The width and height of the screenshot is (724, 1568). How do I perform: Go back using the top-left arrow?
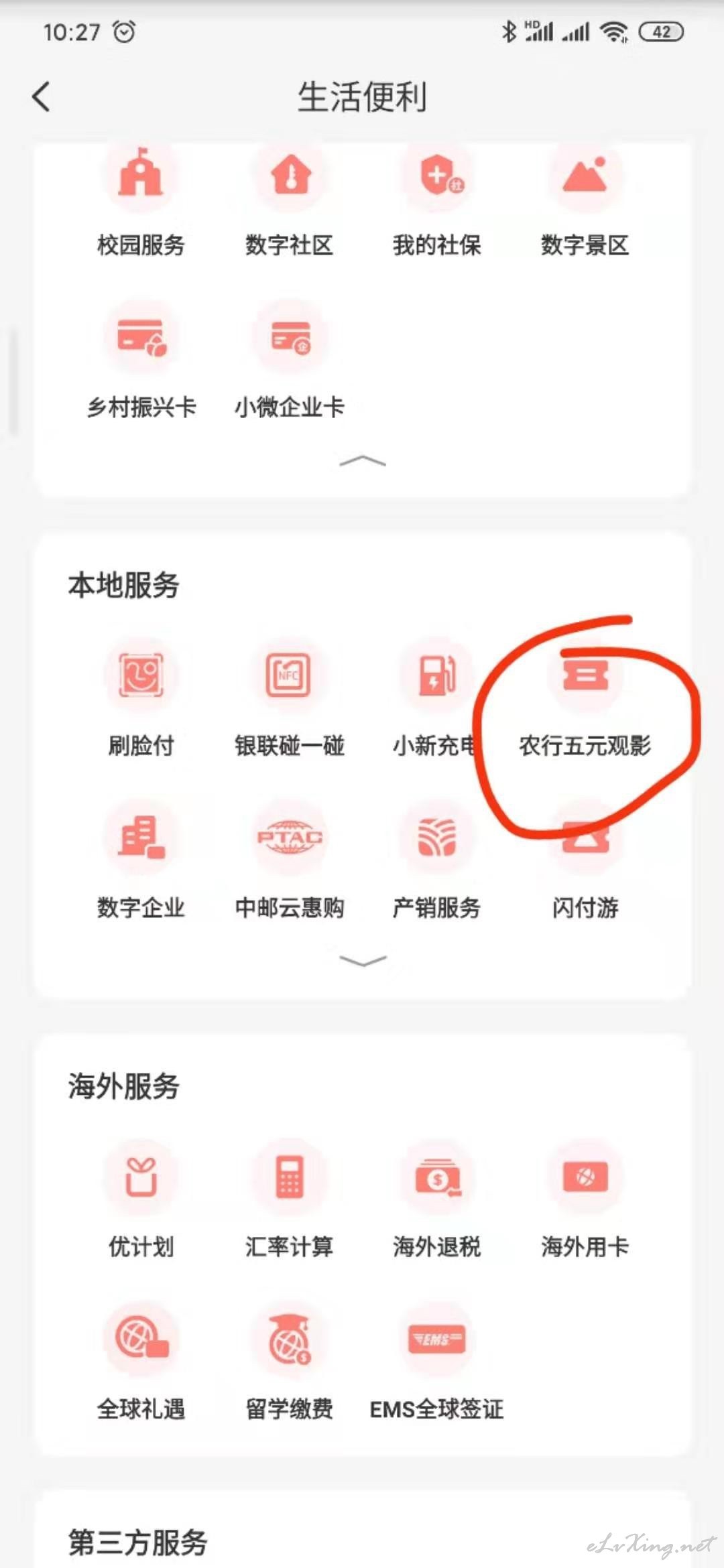42,96
